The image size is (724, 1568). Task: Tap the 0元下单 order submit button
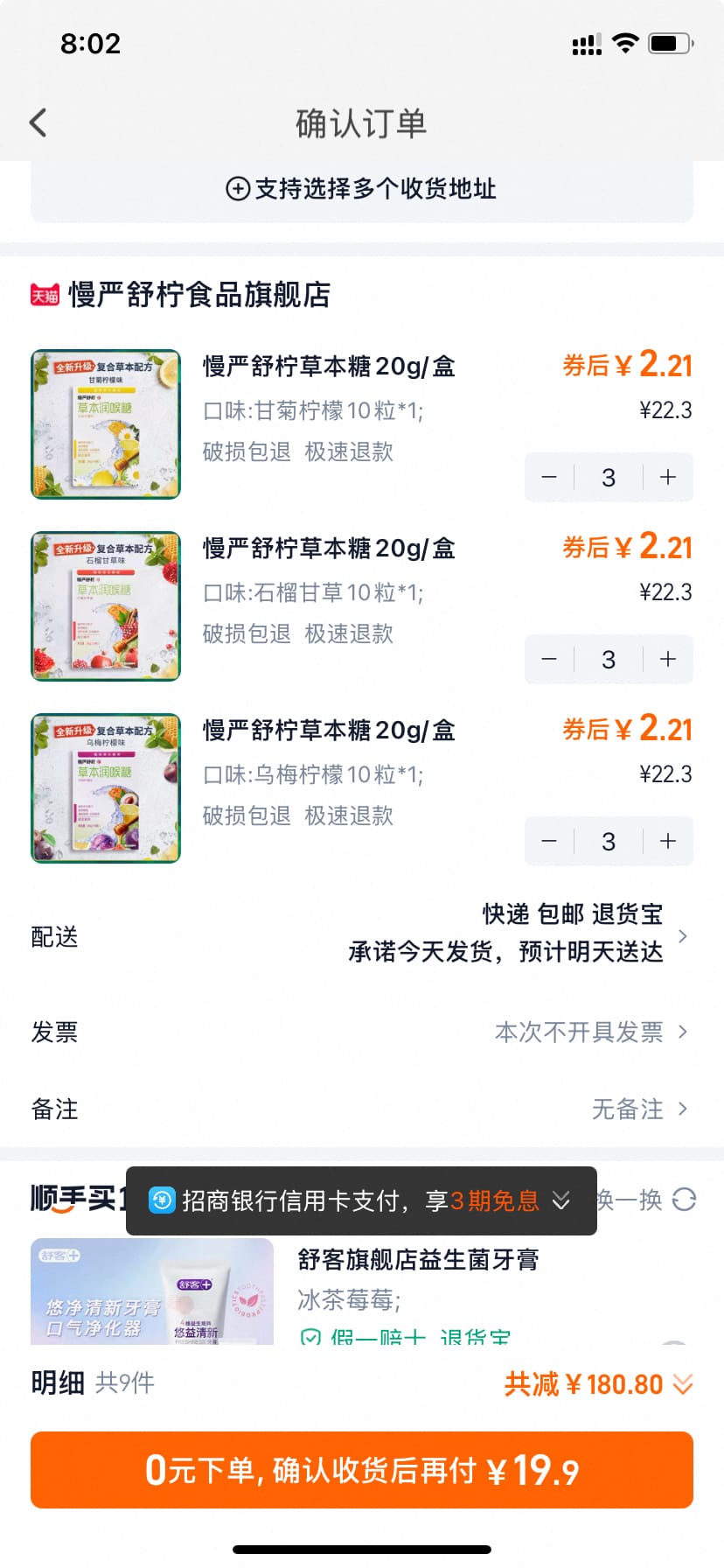[x=362, y=1471]
